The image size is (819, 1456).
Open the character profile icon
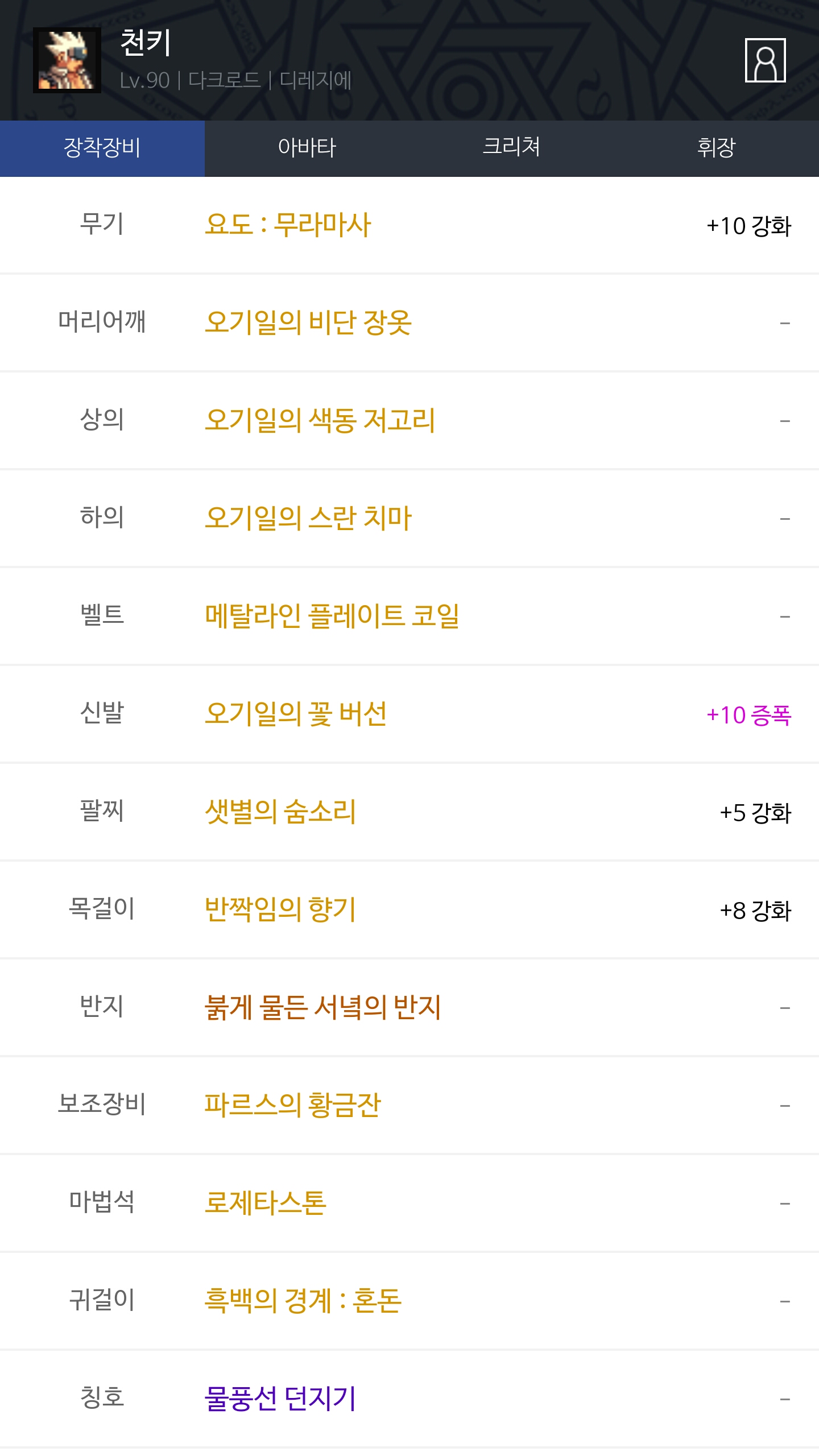point(765,60)
